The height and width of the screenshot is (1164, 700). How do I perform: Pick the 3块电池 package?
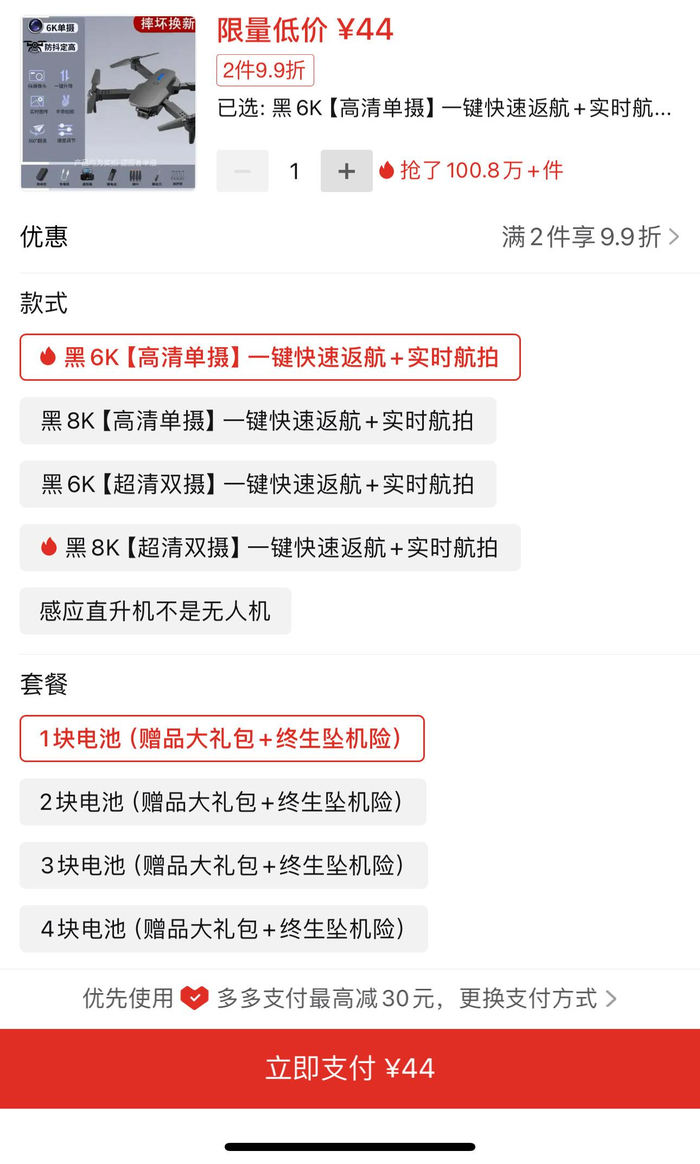223,866
